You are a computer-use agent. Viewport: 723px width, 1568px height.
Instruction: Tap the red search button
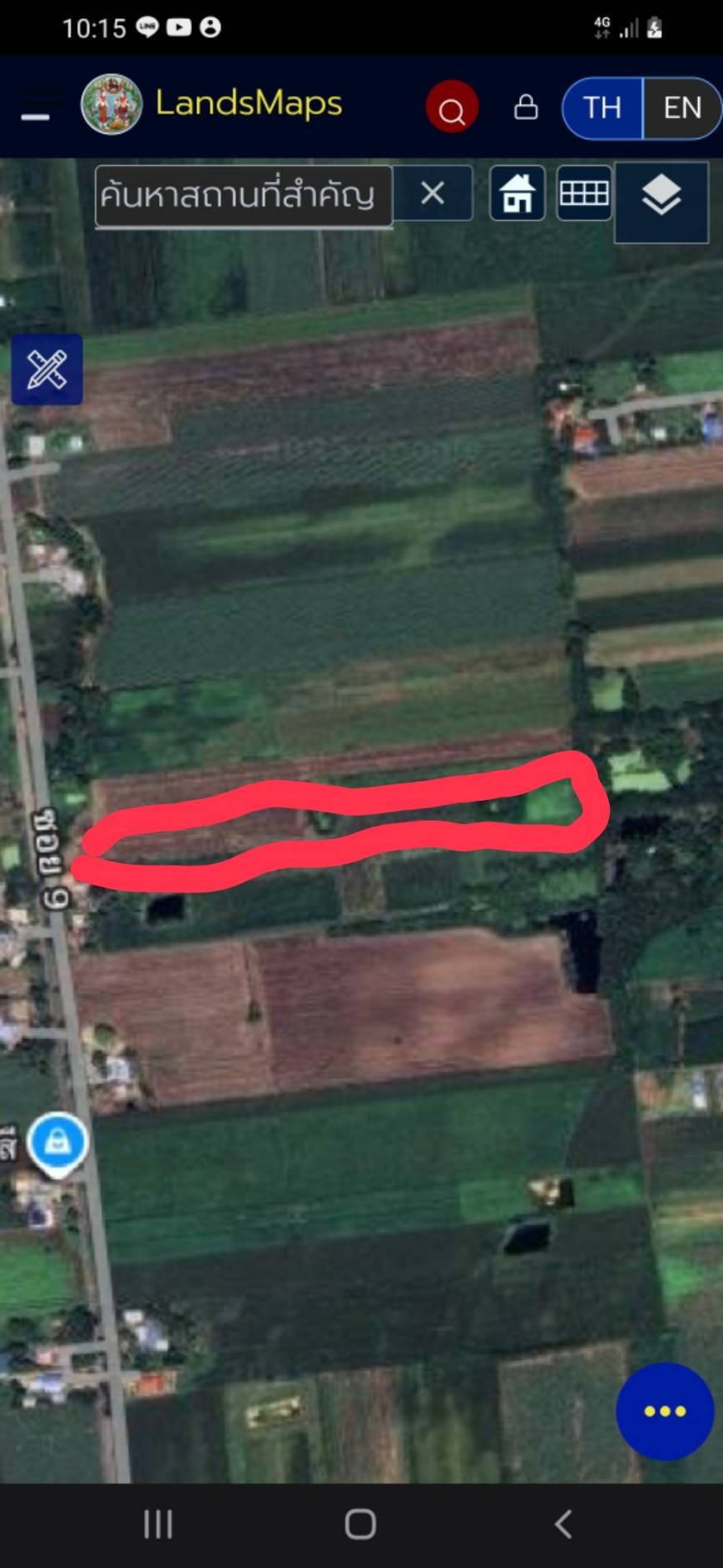451,108
